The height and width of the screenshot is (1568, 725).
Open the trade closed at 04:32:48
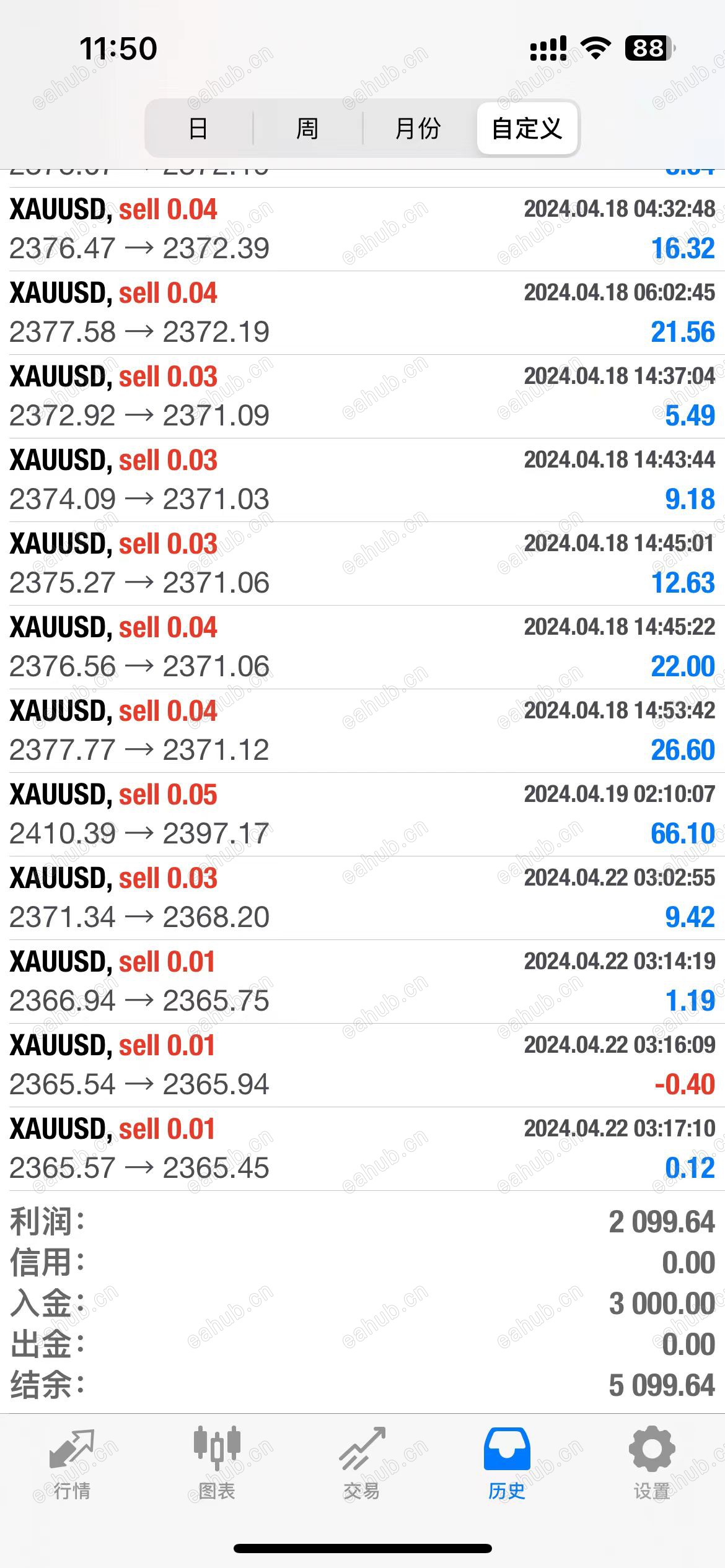click(362, 229)
